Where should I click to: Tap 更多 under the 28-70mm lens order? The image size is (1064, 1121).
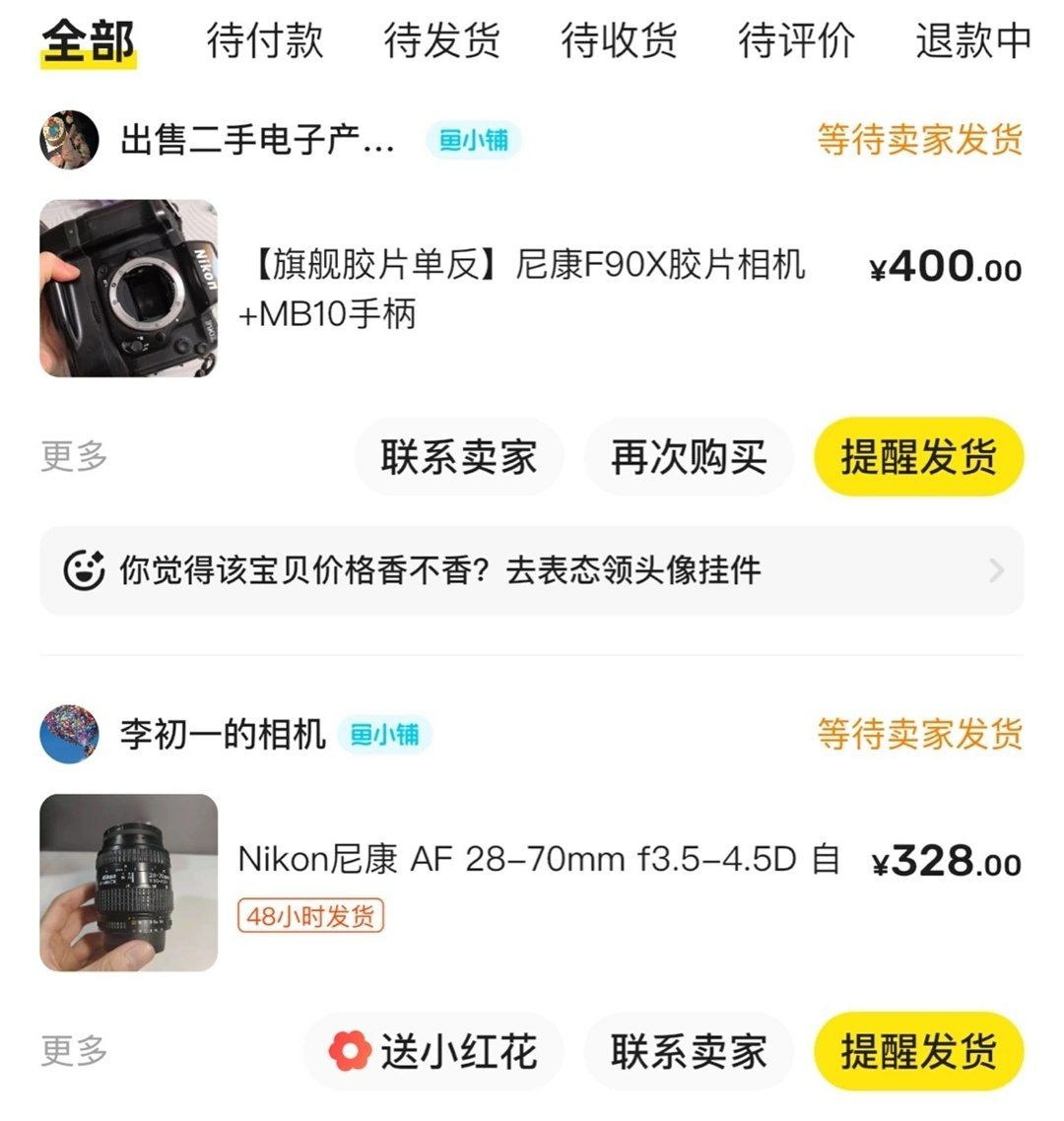(x=74, y=1051)
